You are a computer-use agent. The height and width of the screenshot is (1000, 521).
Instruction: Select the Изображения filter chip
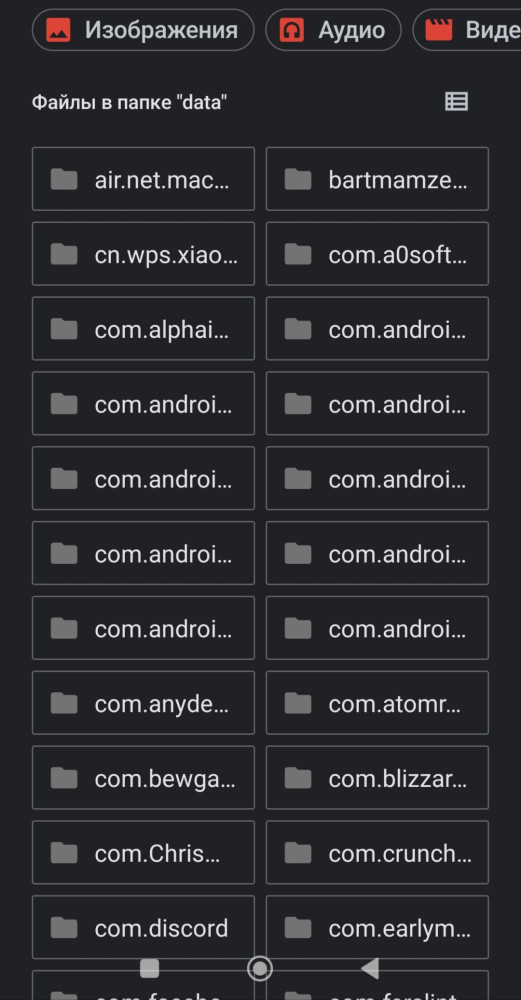143,30
